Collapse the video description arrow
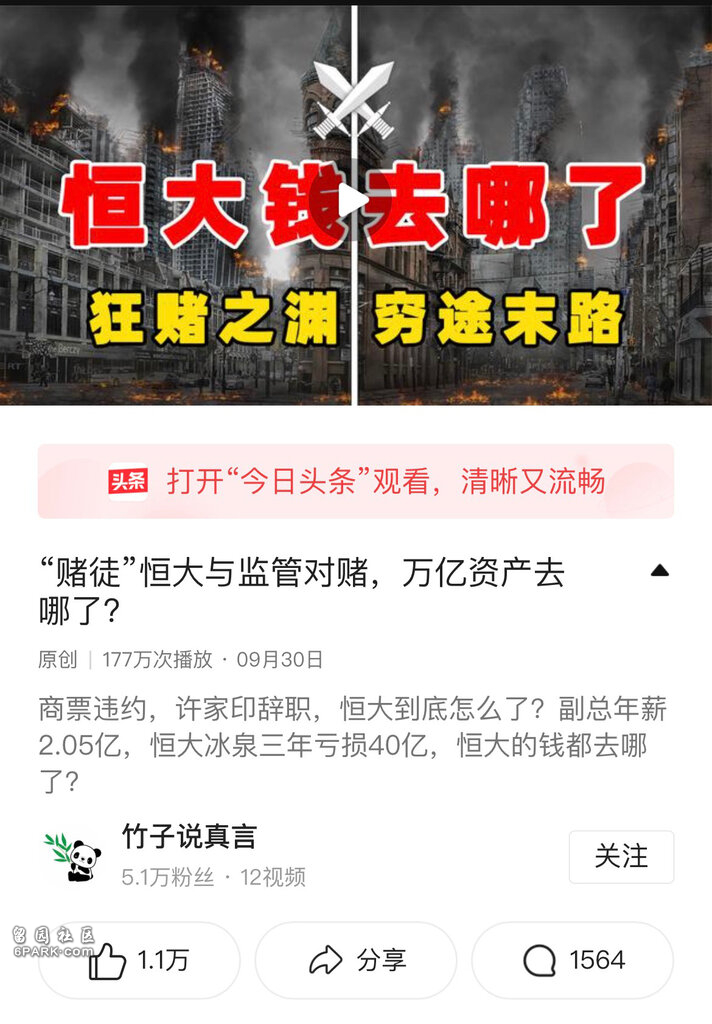This screenshot has height=1024, width=712. tap(659, 571)
